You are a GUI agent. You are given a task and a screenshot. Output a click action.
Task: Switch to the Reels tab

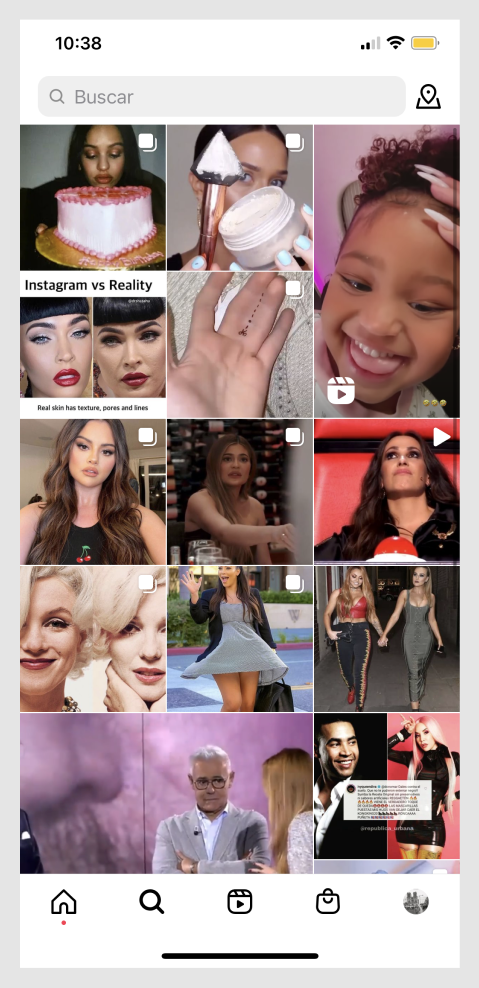tap(240, 902)
